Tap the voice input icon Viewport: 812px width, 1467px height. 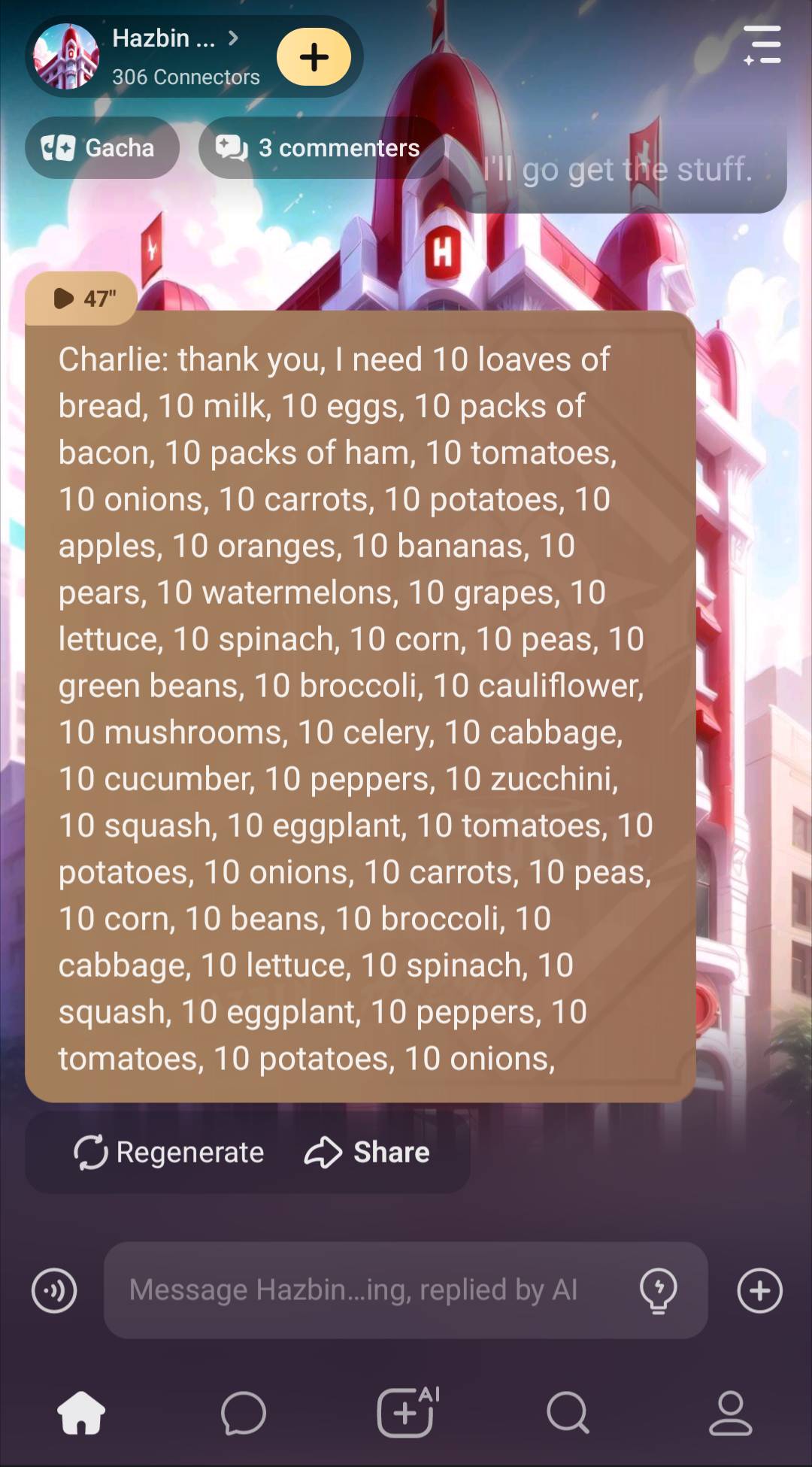(x=54, y=1290)
